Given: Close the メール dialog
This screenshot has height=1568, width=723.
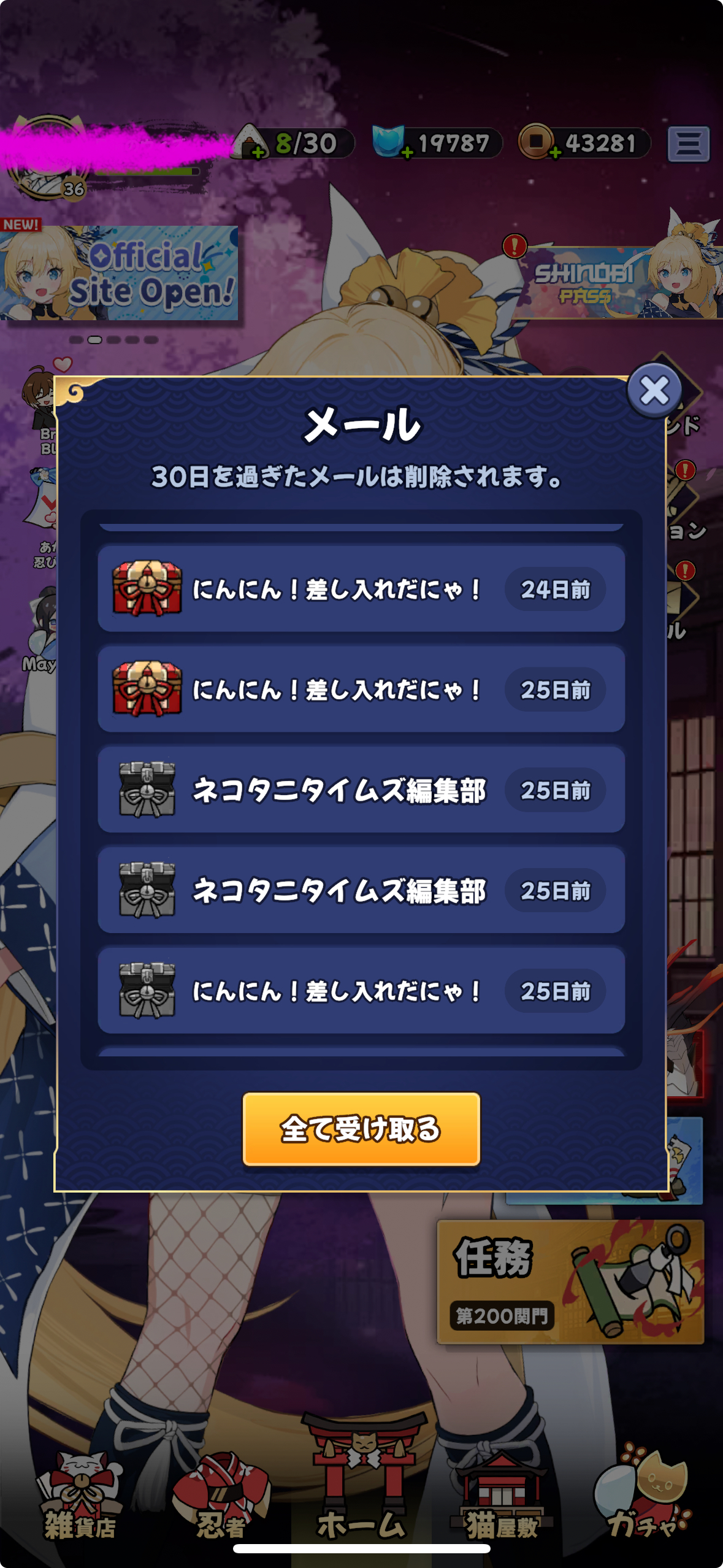Looking at the screenshot, I should (x=654, y=390).
